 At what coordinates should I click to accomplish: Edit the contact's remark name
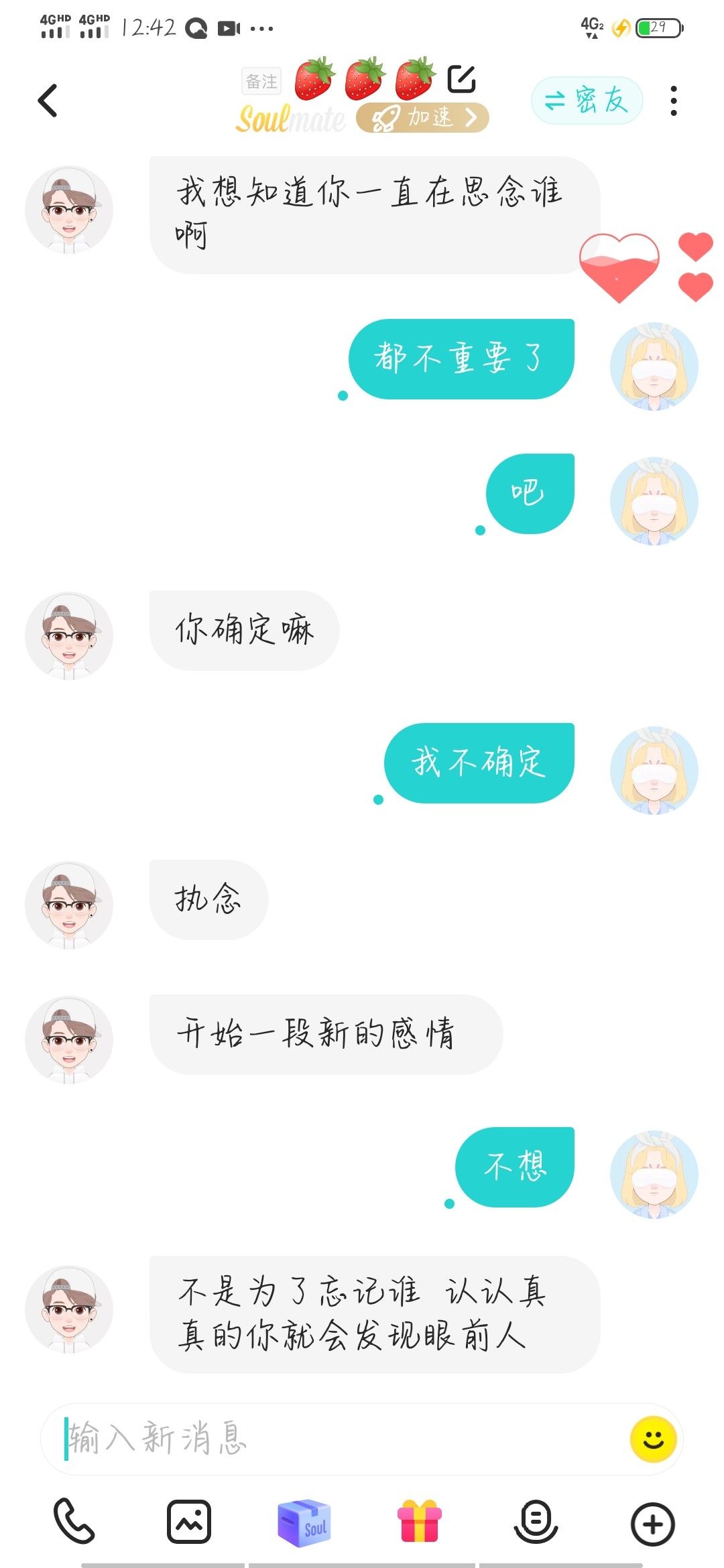point(461,79)
